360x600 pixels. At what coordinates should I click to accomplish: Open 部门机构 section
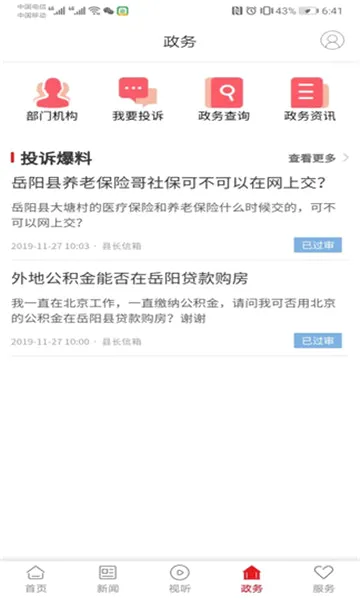pos(52,99)
